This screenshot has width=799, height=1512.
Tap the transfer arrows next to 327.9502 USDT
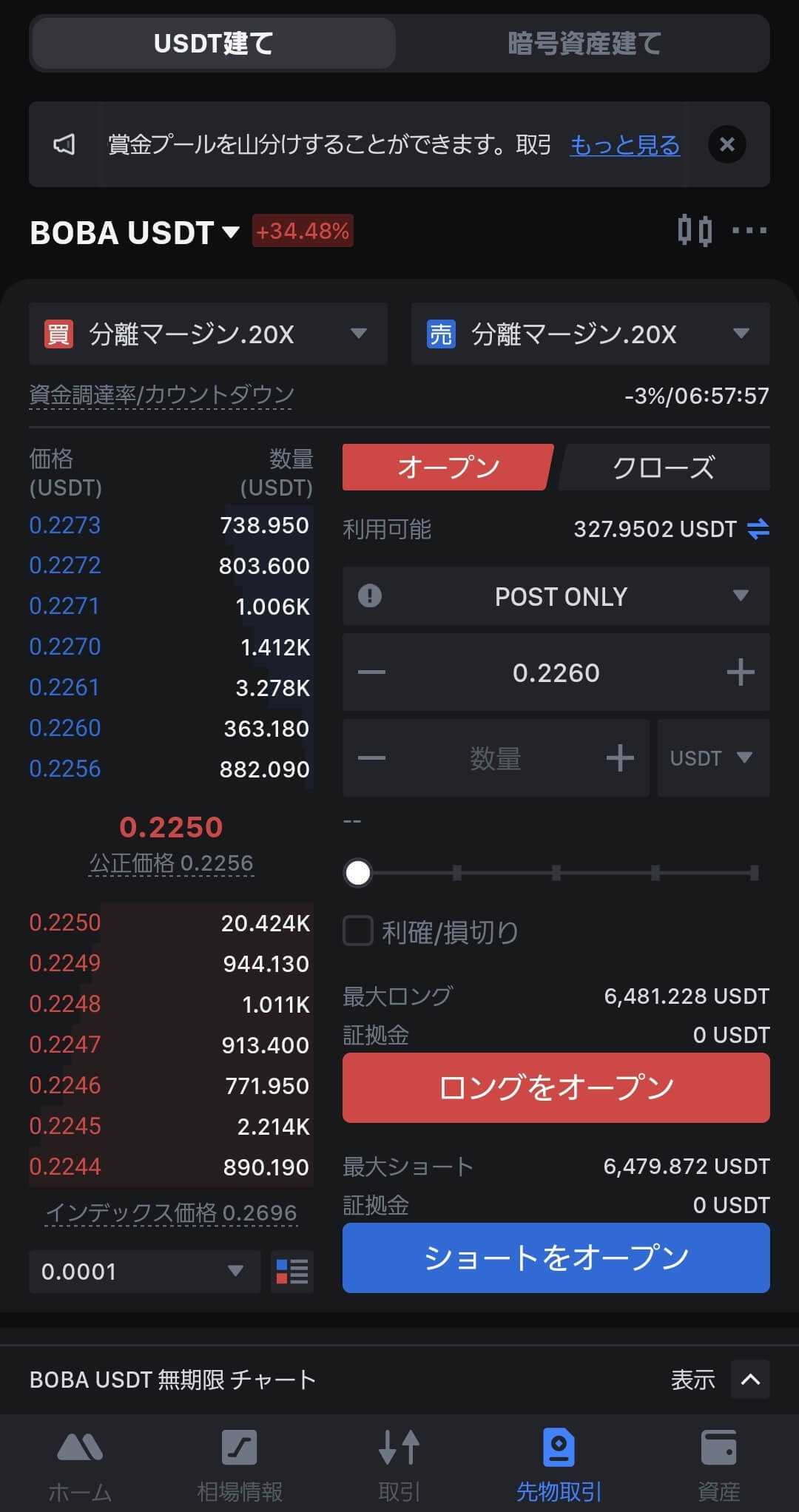(x=758, y=529)
